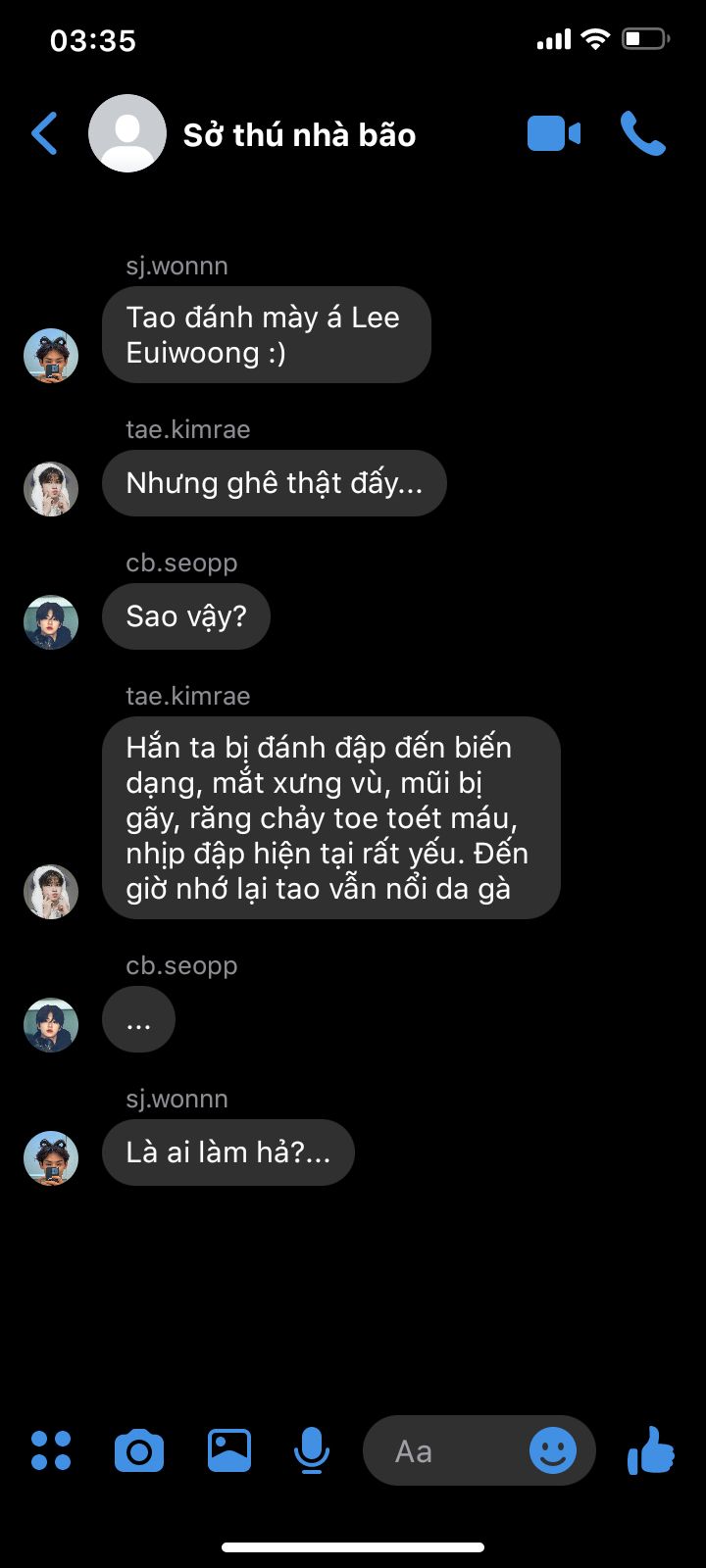
Task: Tap the Aa message input field
Action: tap(441, 1451)
